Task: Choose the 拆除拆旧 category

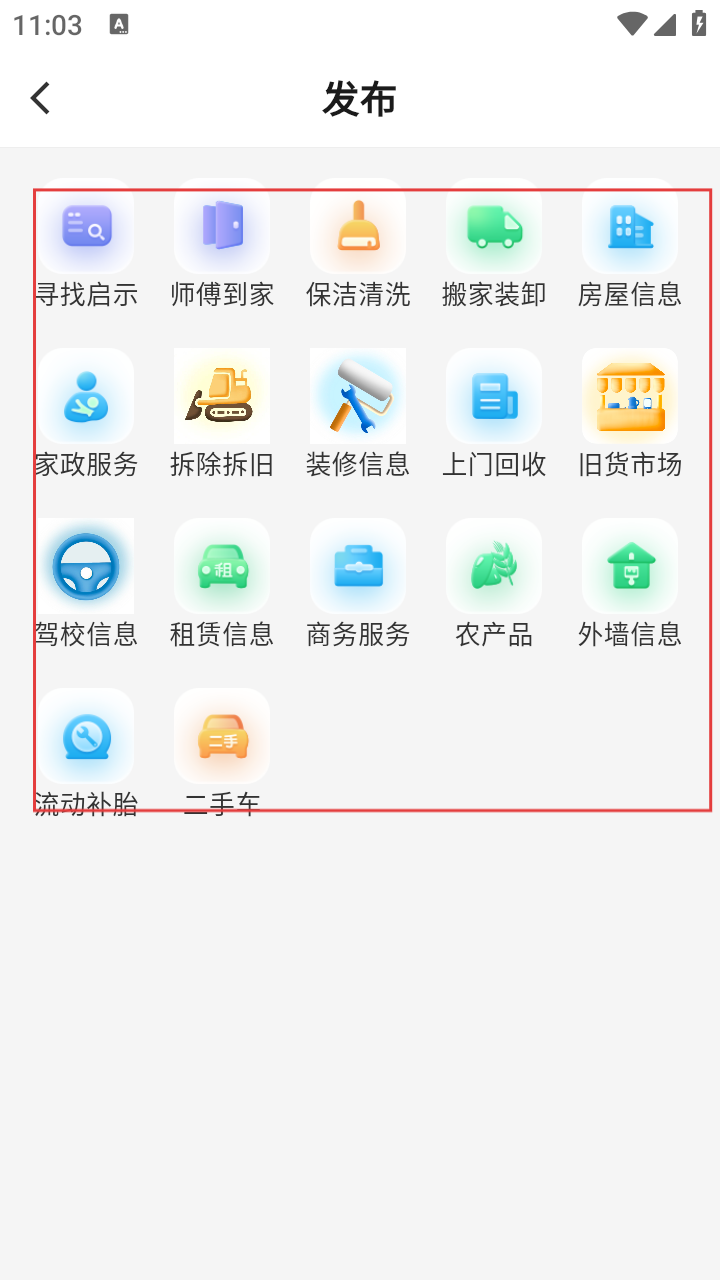Action: pyautogui.click(x=222, y=414)
